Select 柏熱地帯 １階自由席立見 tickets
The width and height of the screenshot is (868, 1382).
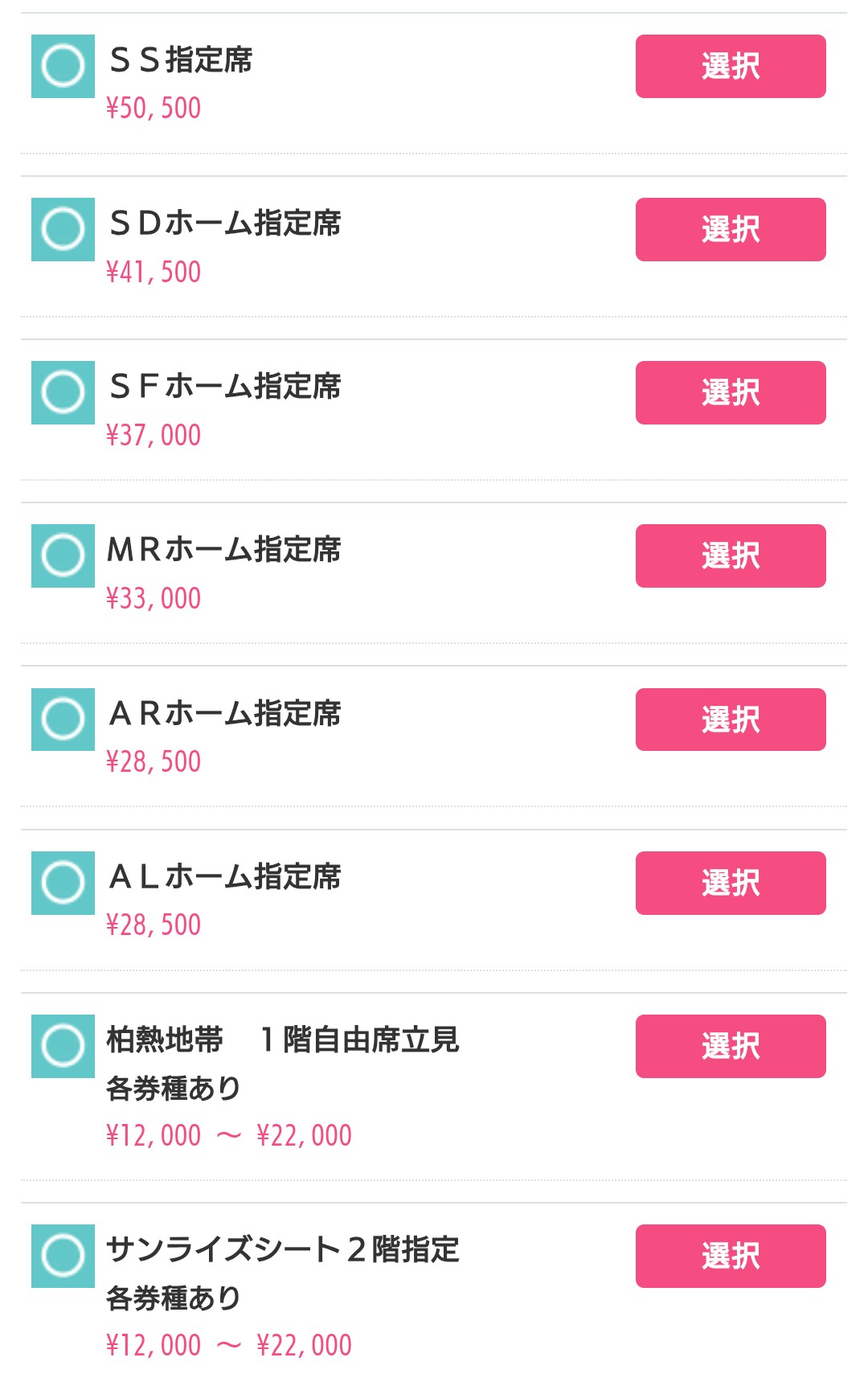pos(730,1046)
